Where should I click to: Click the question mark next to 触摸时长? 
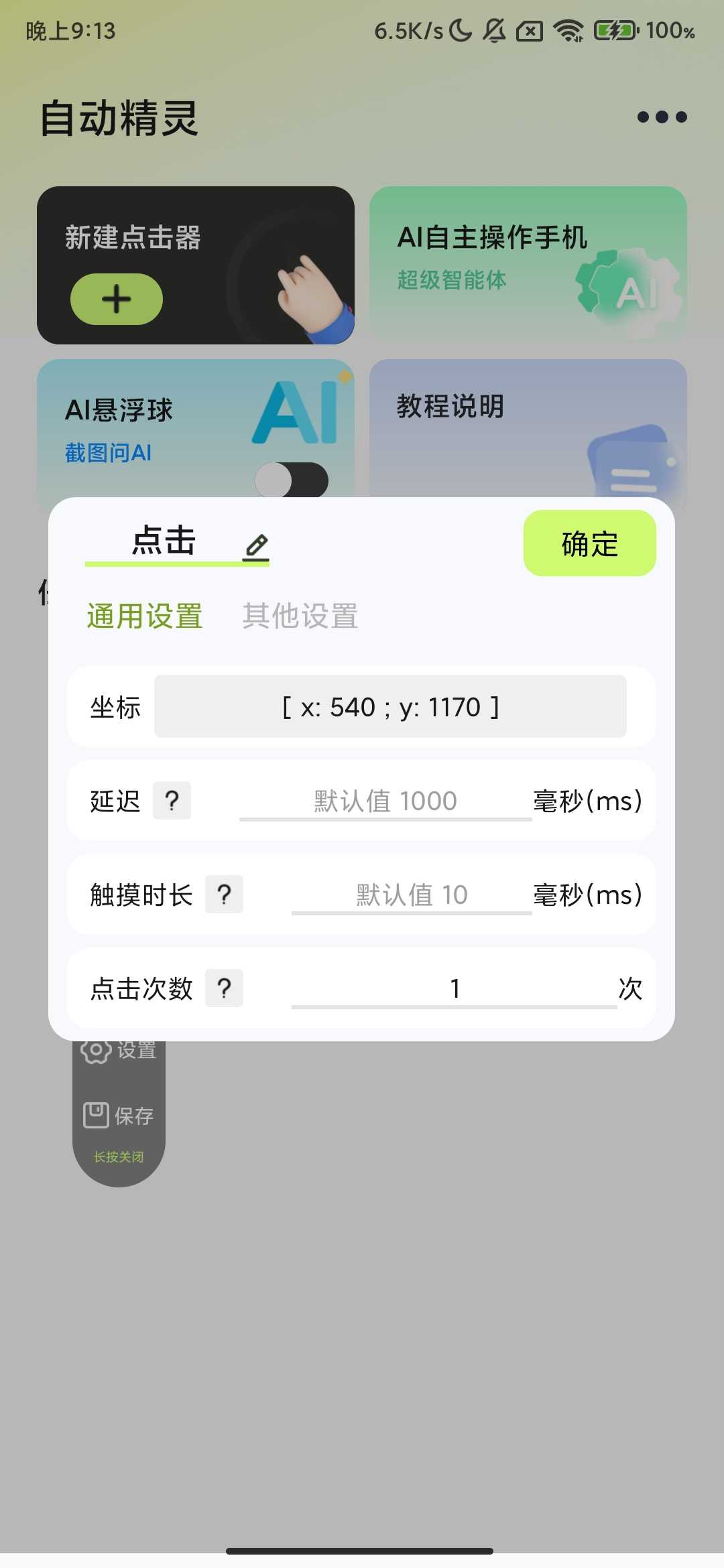[225, 895]
